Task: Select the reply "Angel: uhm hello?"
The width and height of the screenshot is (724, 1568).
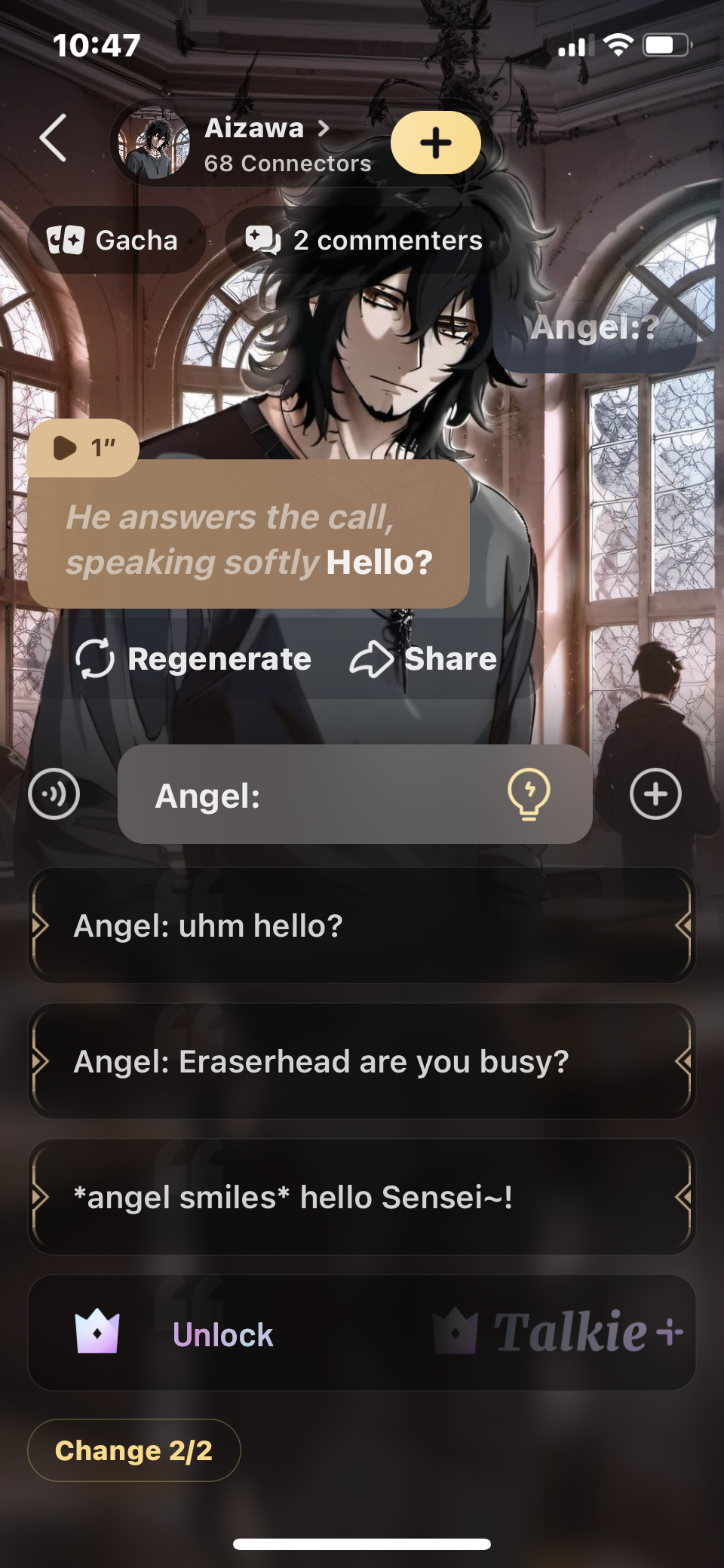Action: pyautogui.click(x=360, y=925)
